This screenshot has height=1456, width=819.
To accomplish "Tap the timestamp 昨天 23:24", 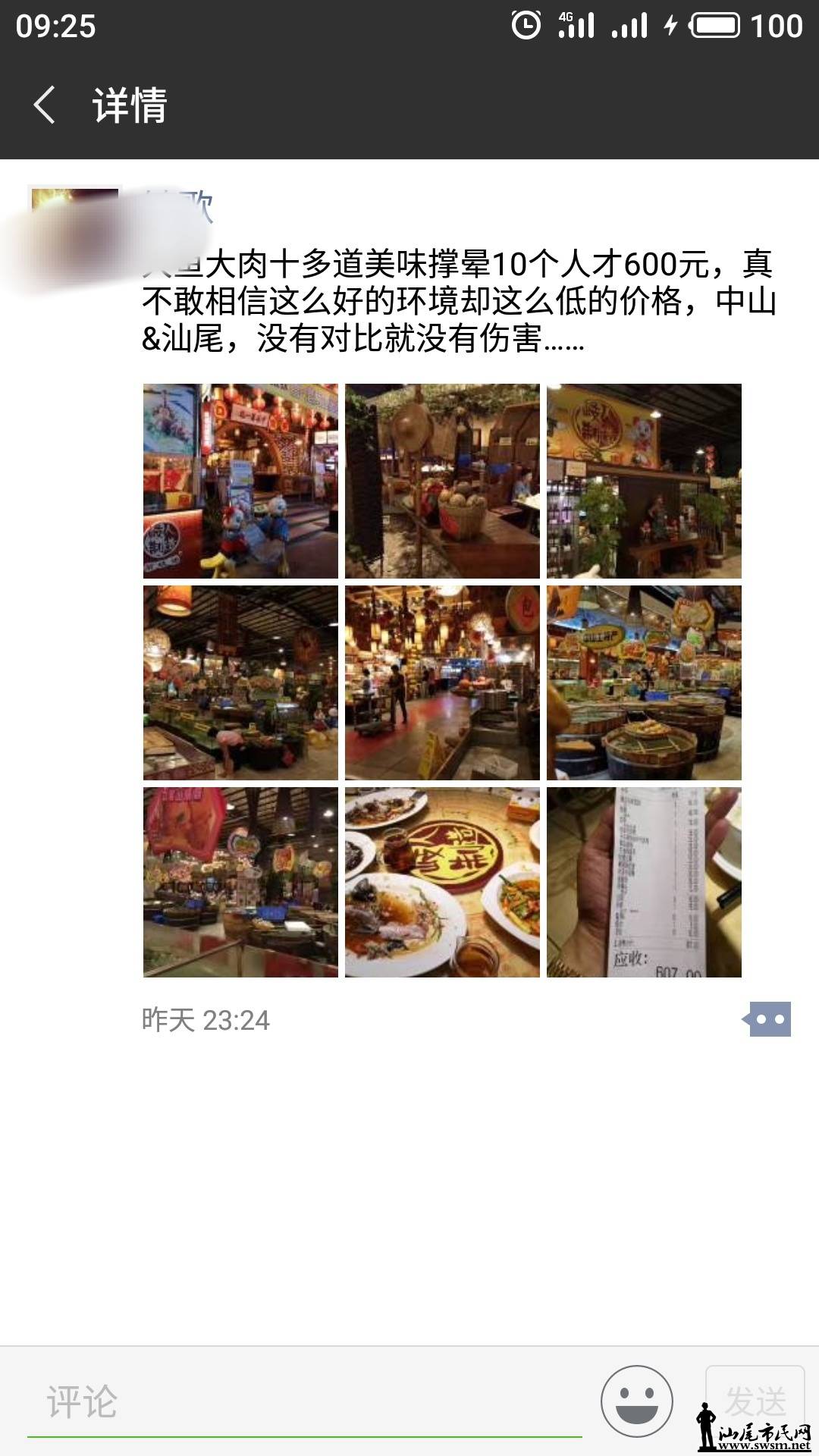I will point(203,1020).
